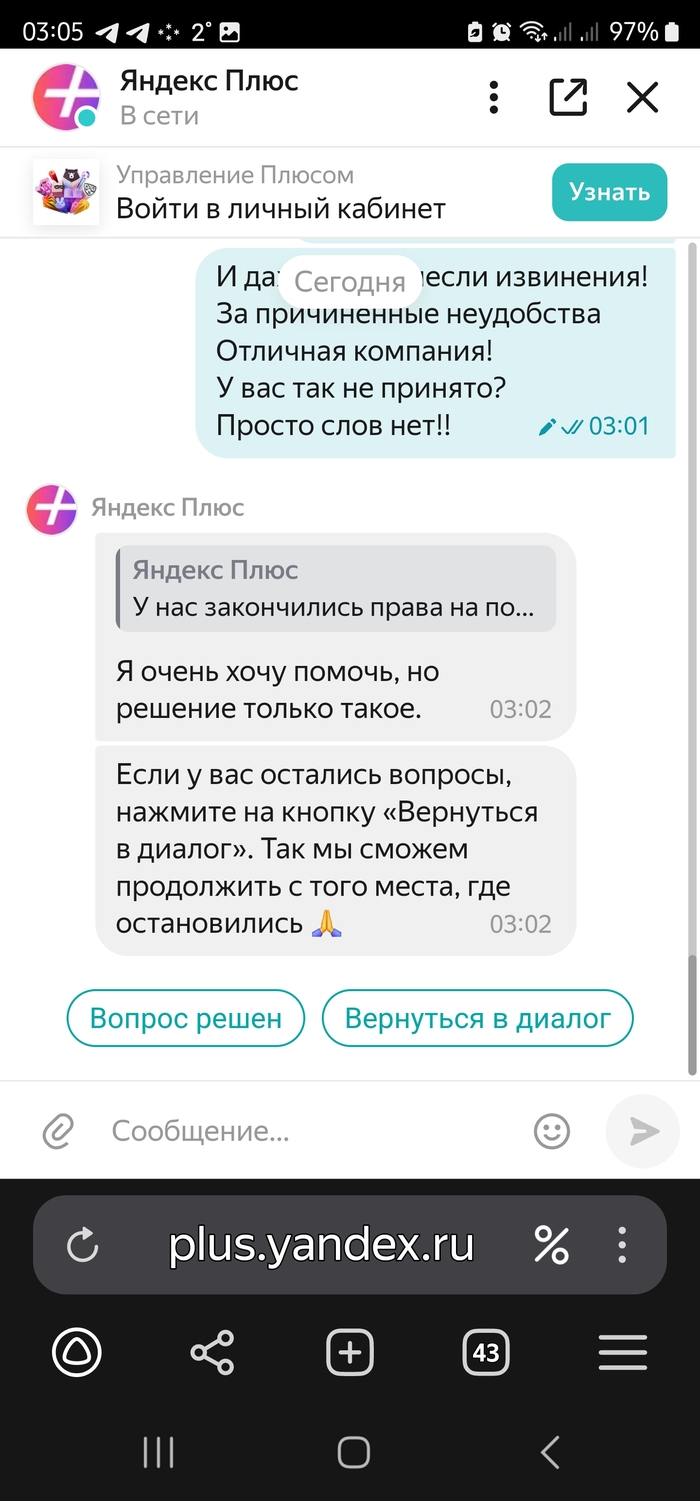Reload the page in the browser

tap(82, 1246)
